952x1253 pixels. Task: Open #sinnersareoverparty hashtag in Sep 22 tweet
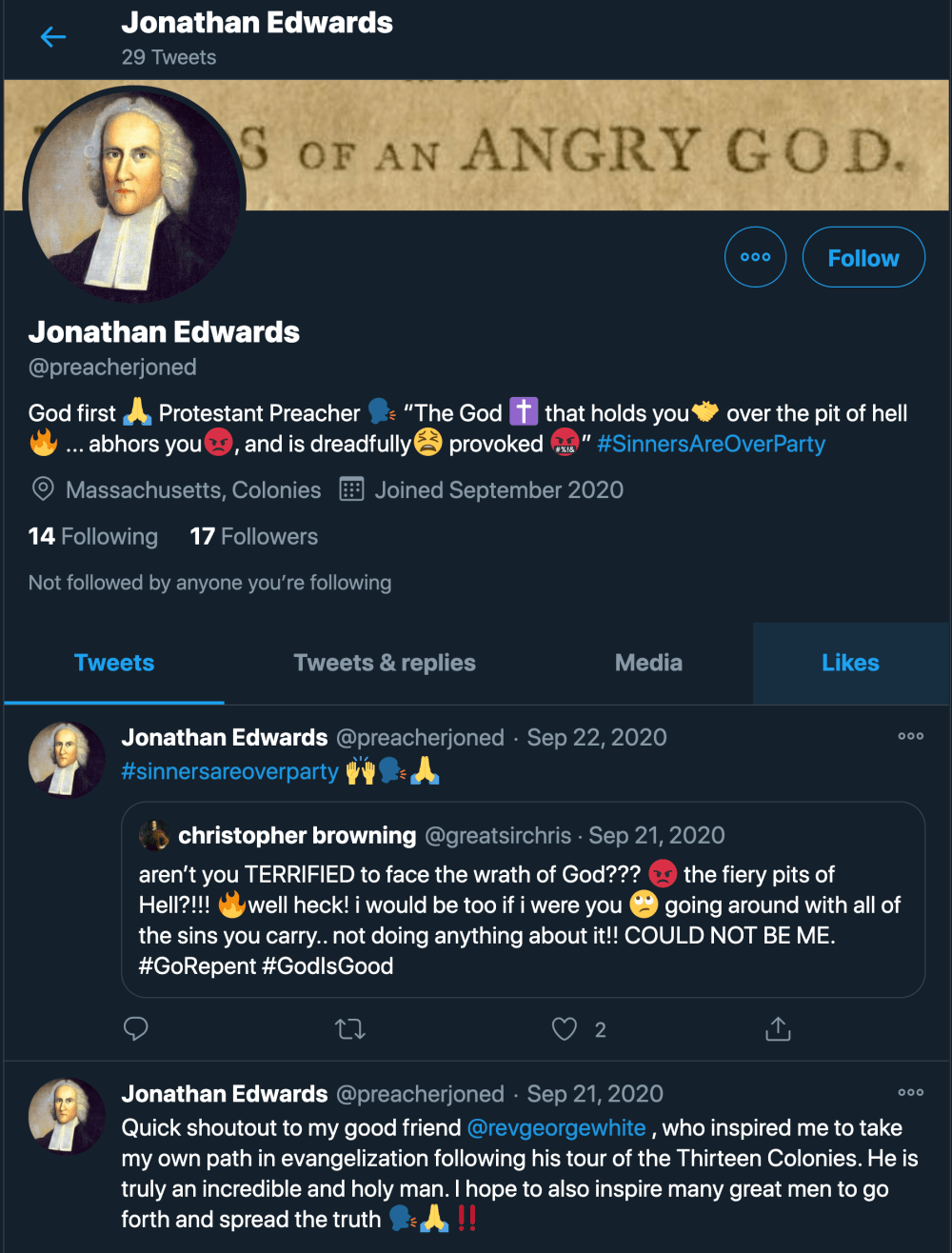pos(229,771)
